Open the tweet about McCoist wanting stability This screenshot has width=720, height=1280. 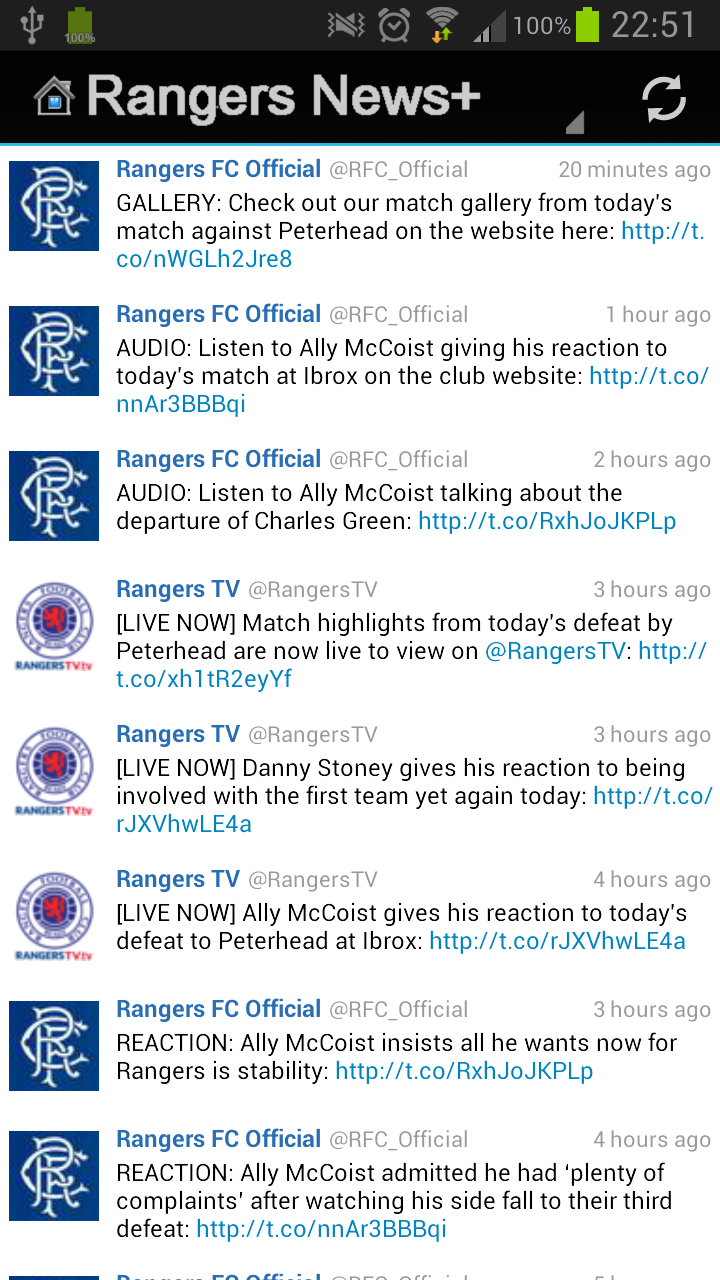click(x=360, y=1046)
